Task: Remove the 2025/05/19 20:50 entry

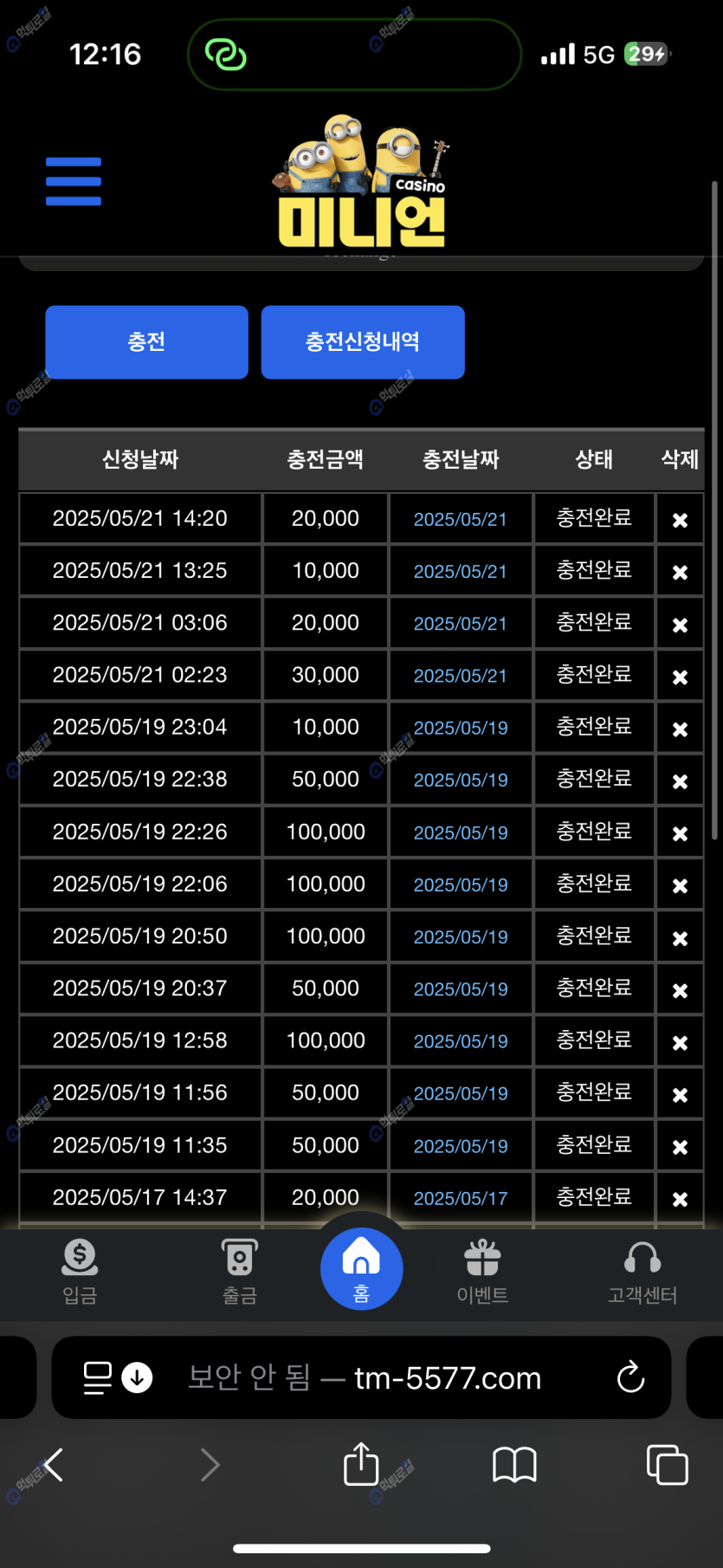Action: pos(680,937)
